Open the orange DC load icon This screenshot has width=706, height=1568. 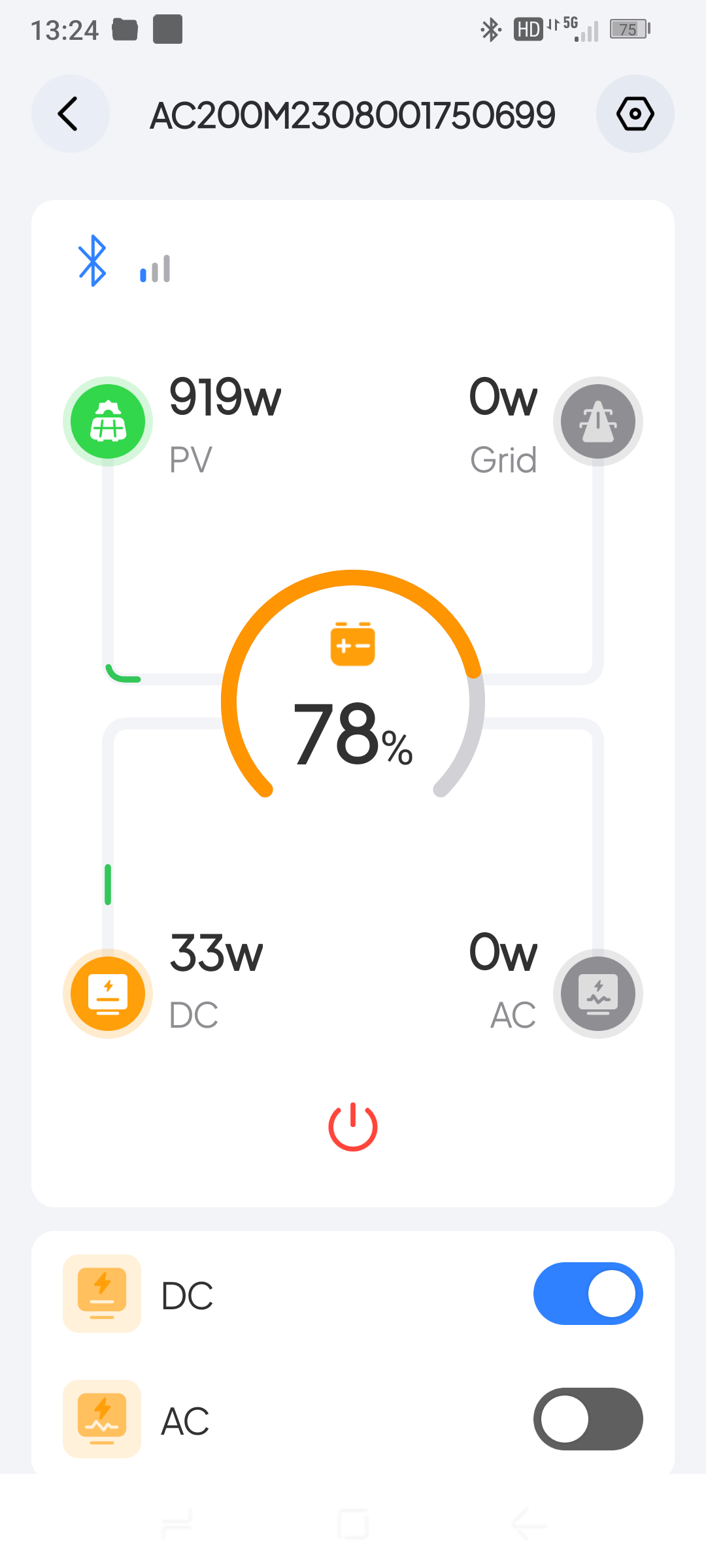pos(108,994)
